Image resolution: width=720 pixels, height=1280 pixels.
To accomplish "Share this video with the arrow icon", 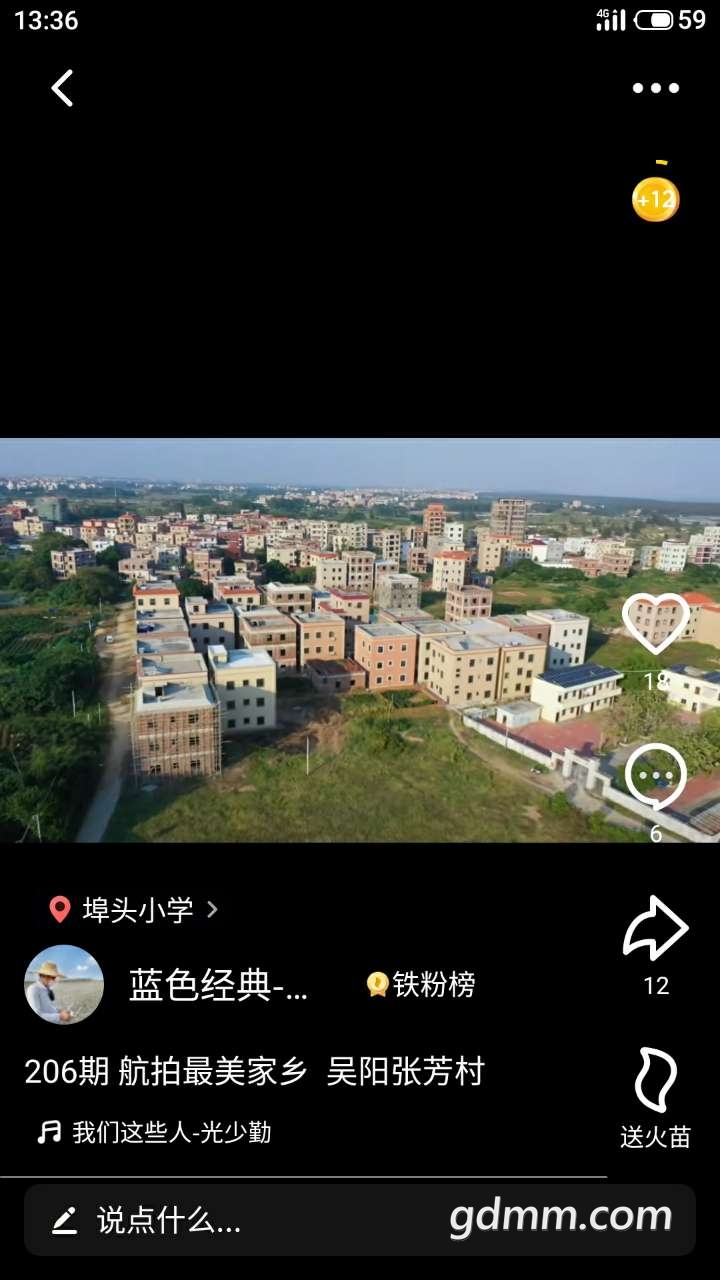I will pos(656,930).
